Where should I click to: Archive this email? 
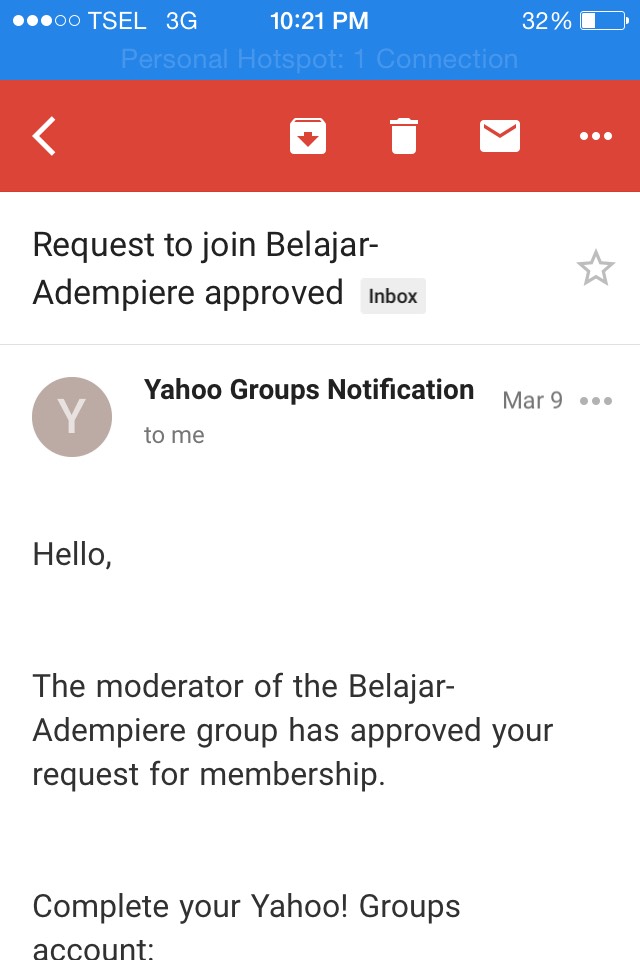coord(308,136)
